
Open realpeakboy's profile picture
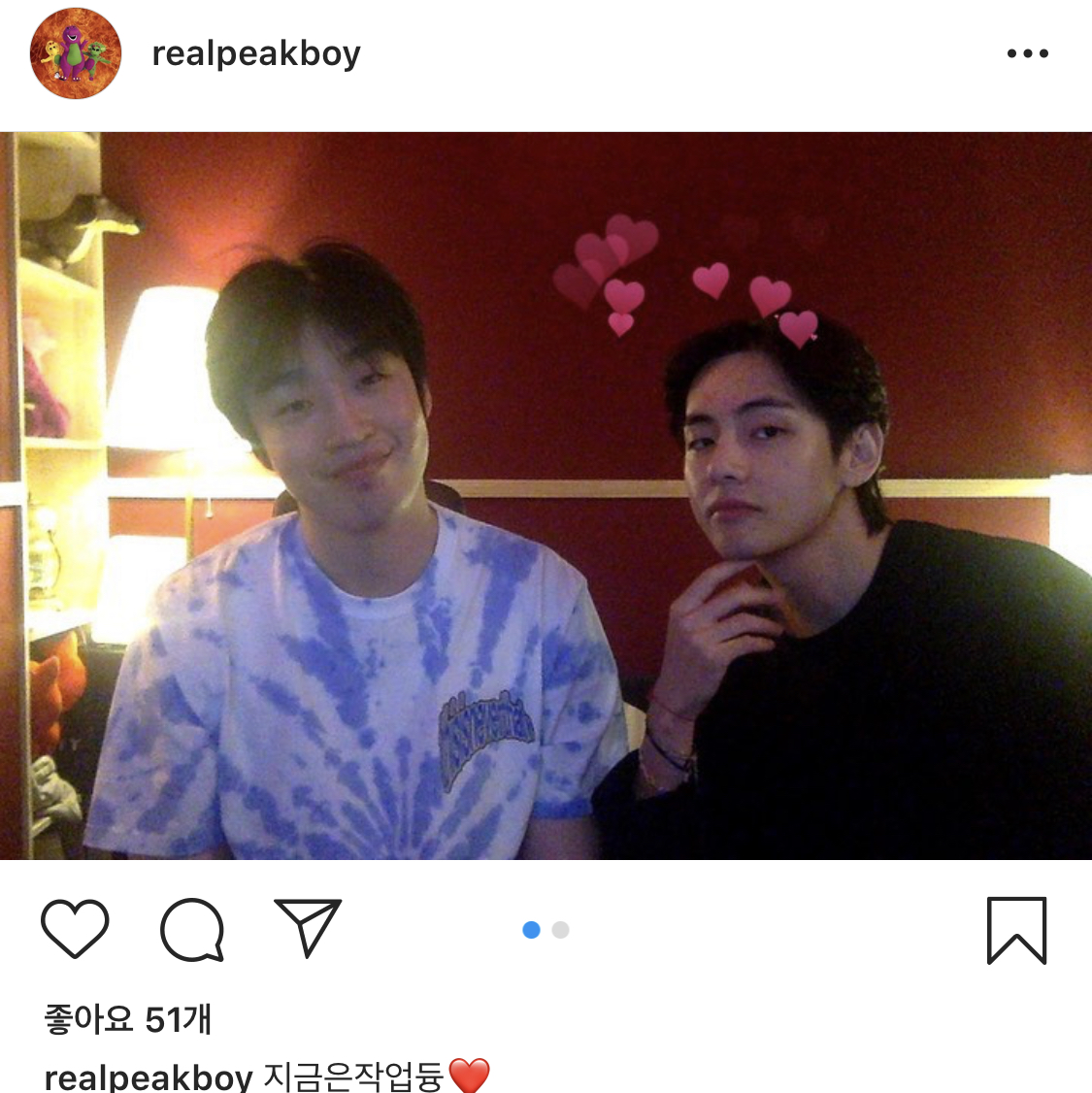click(x=76, y=54)
